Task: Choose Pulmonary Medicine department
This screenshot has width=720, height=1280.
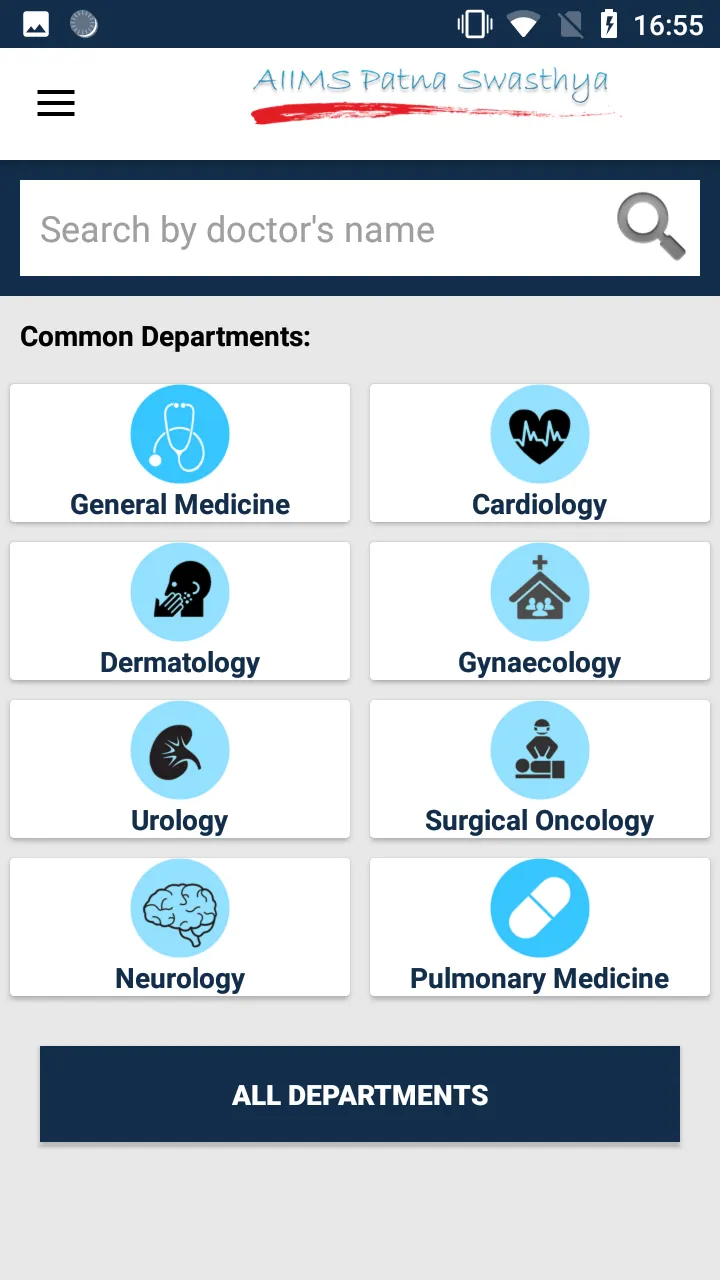Action: click(x=540, y=927)
